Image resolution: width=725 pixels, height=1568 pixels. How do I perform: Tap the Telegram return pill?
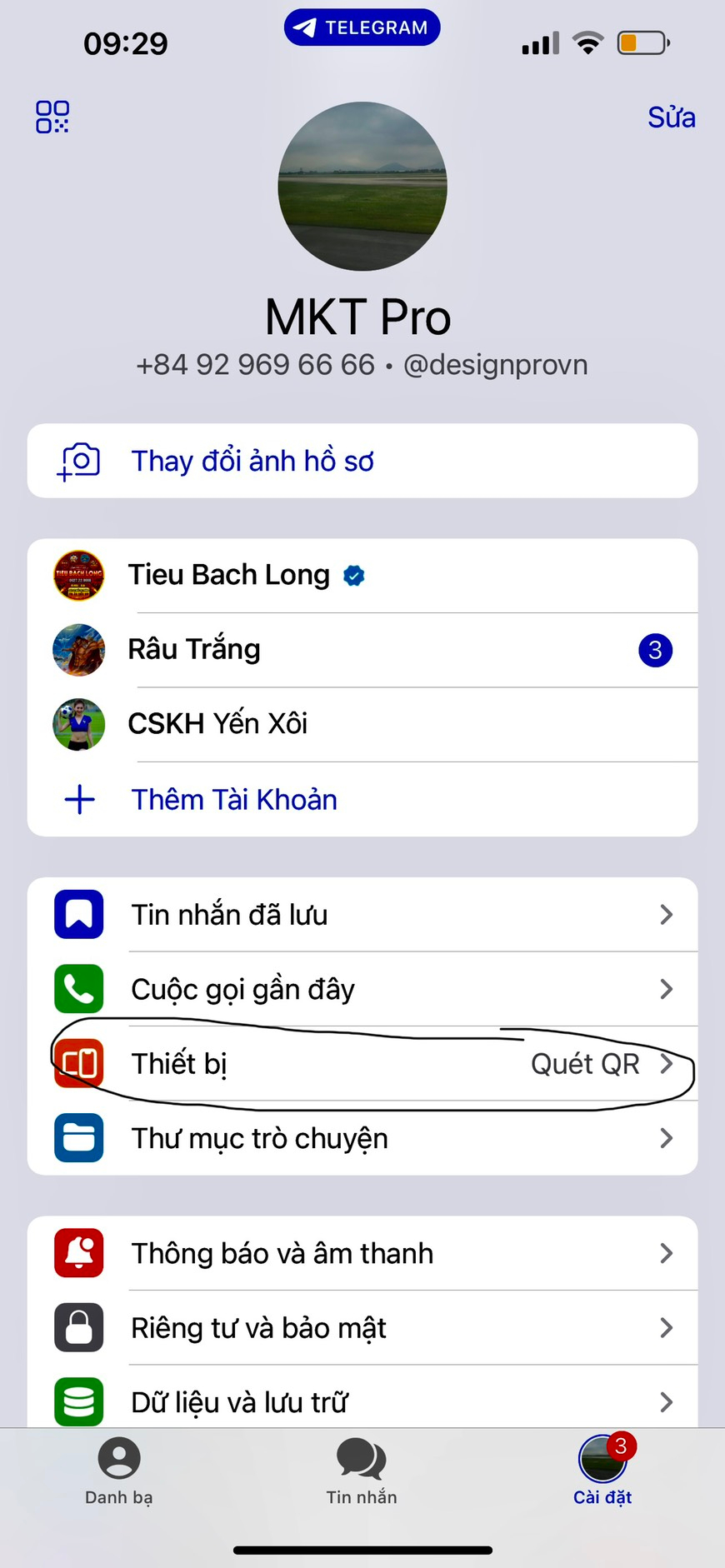click(362, 27)
